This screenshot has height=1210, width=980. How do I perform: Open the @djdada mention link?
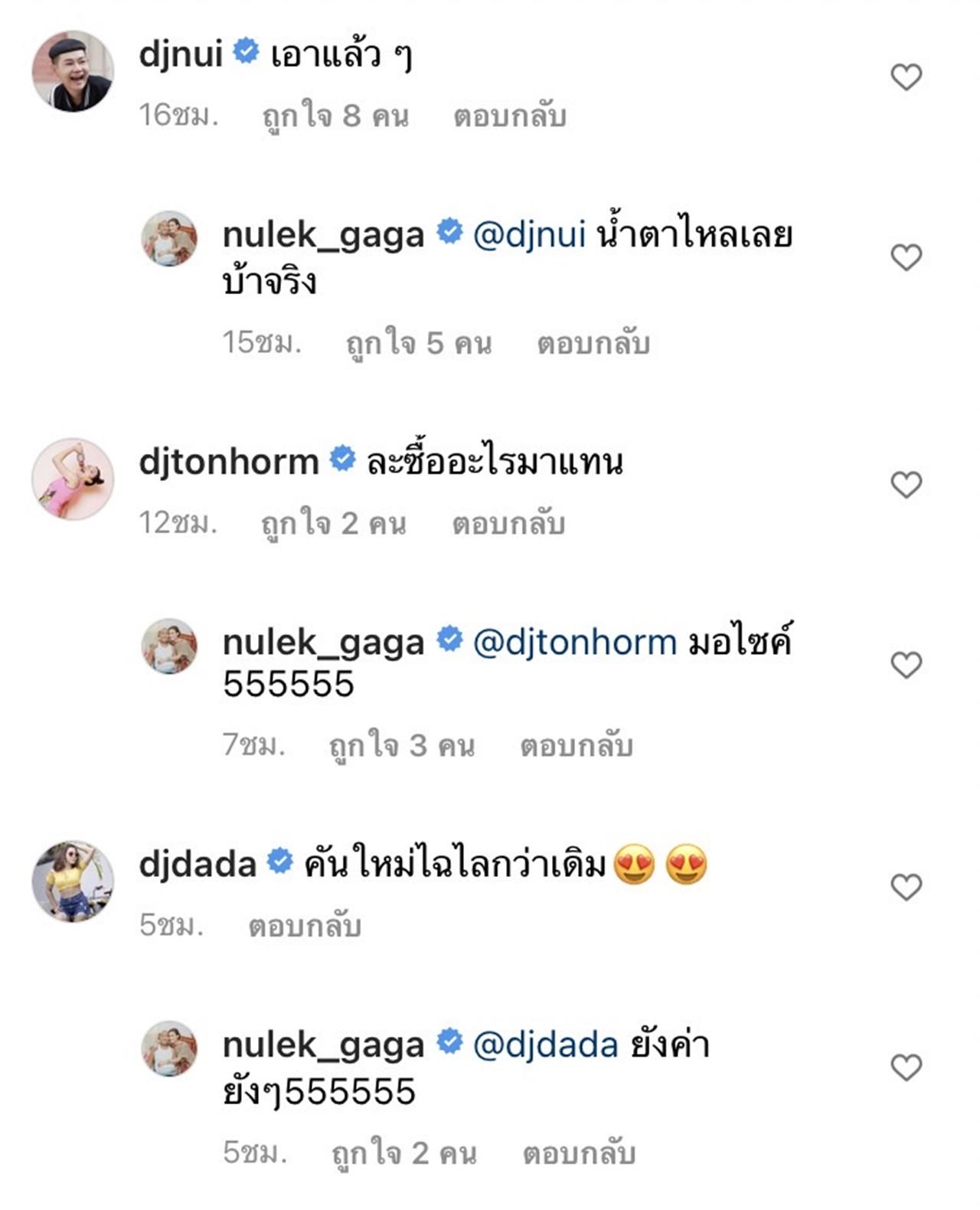coord(545,1045)
